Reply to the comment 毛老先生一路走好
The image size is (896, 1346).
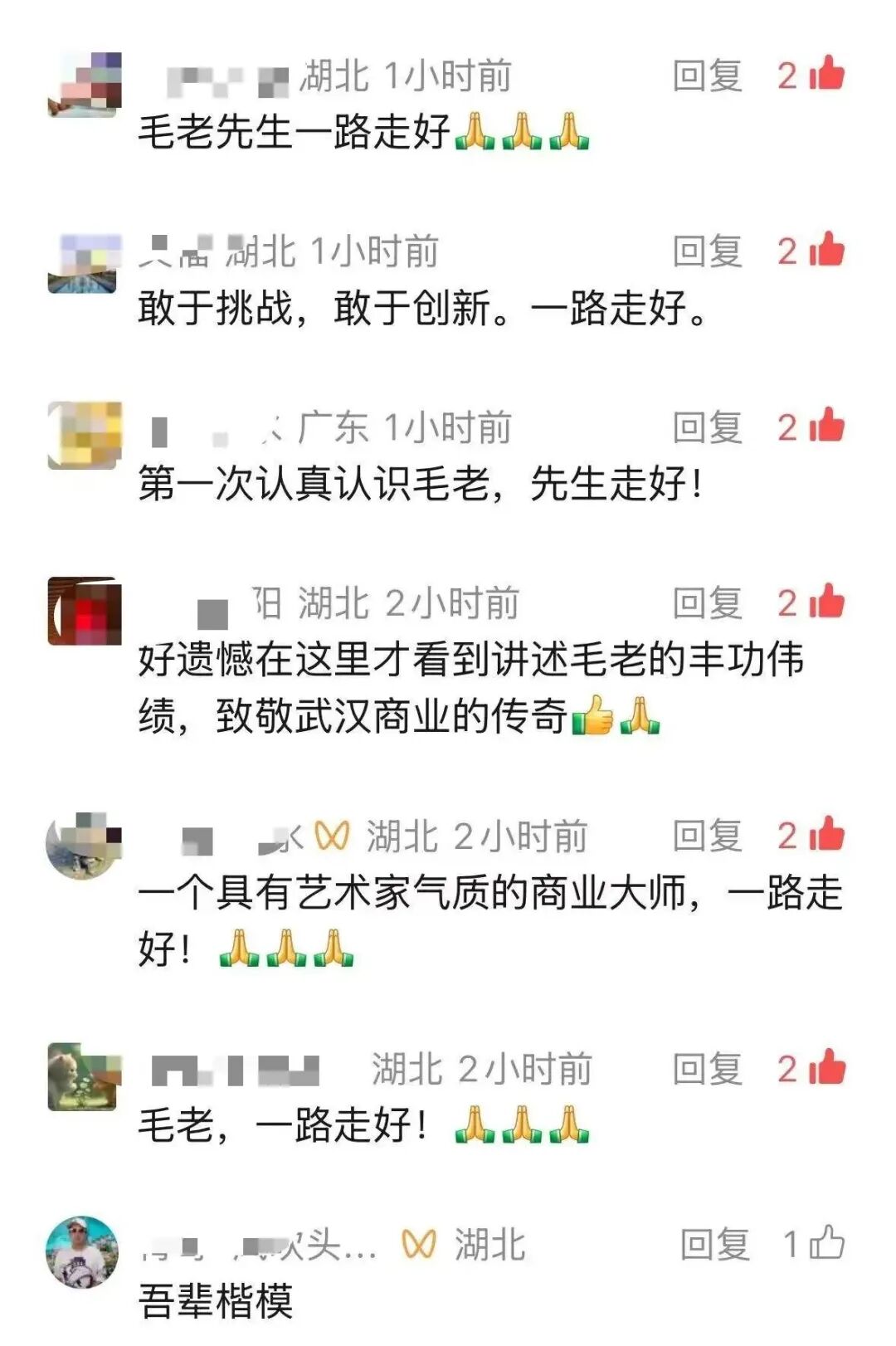click(707, 76)
